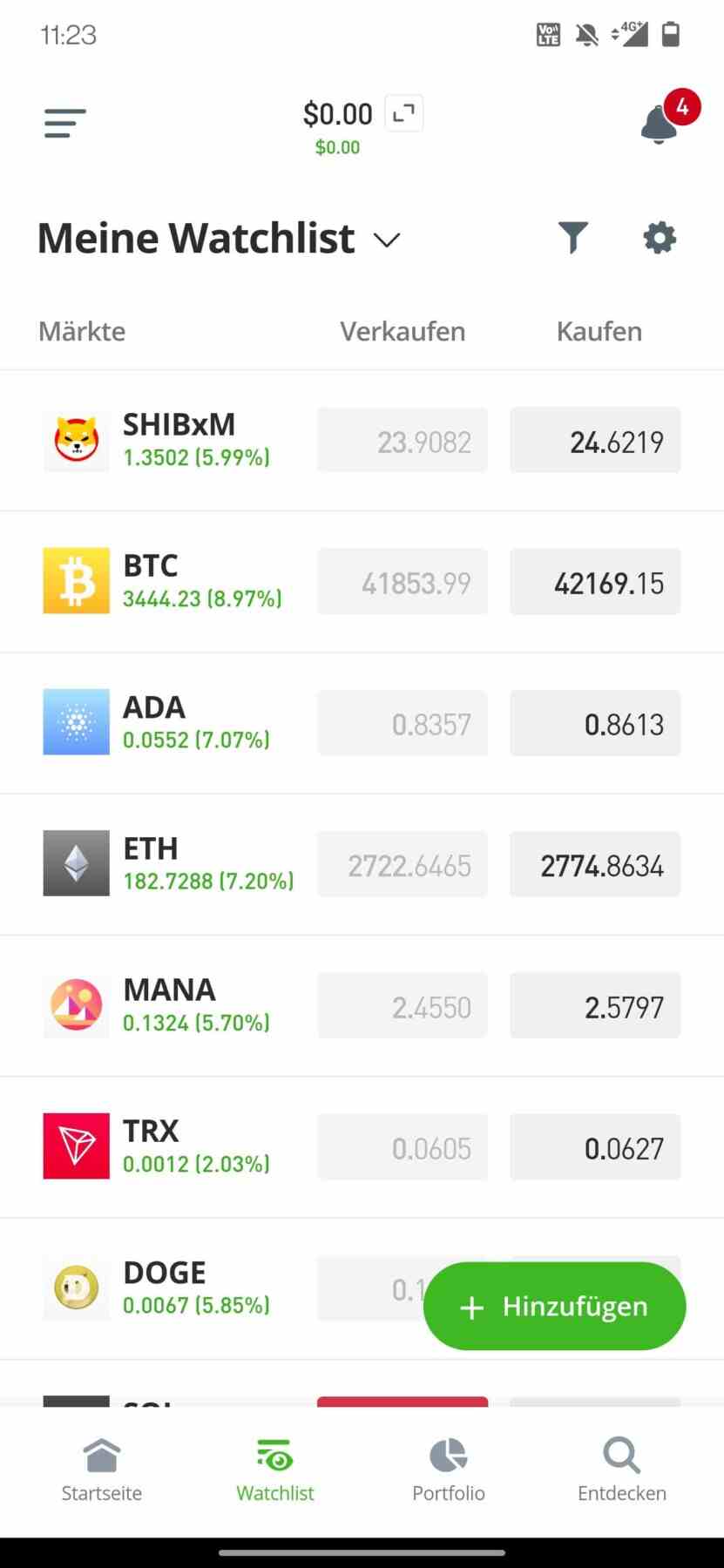The width and height of the screenshot is (724, 1568).
Task: Switch to the Entdecken tab
Action: tap(622, 1470)
